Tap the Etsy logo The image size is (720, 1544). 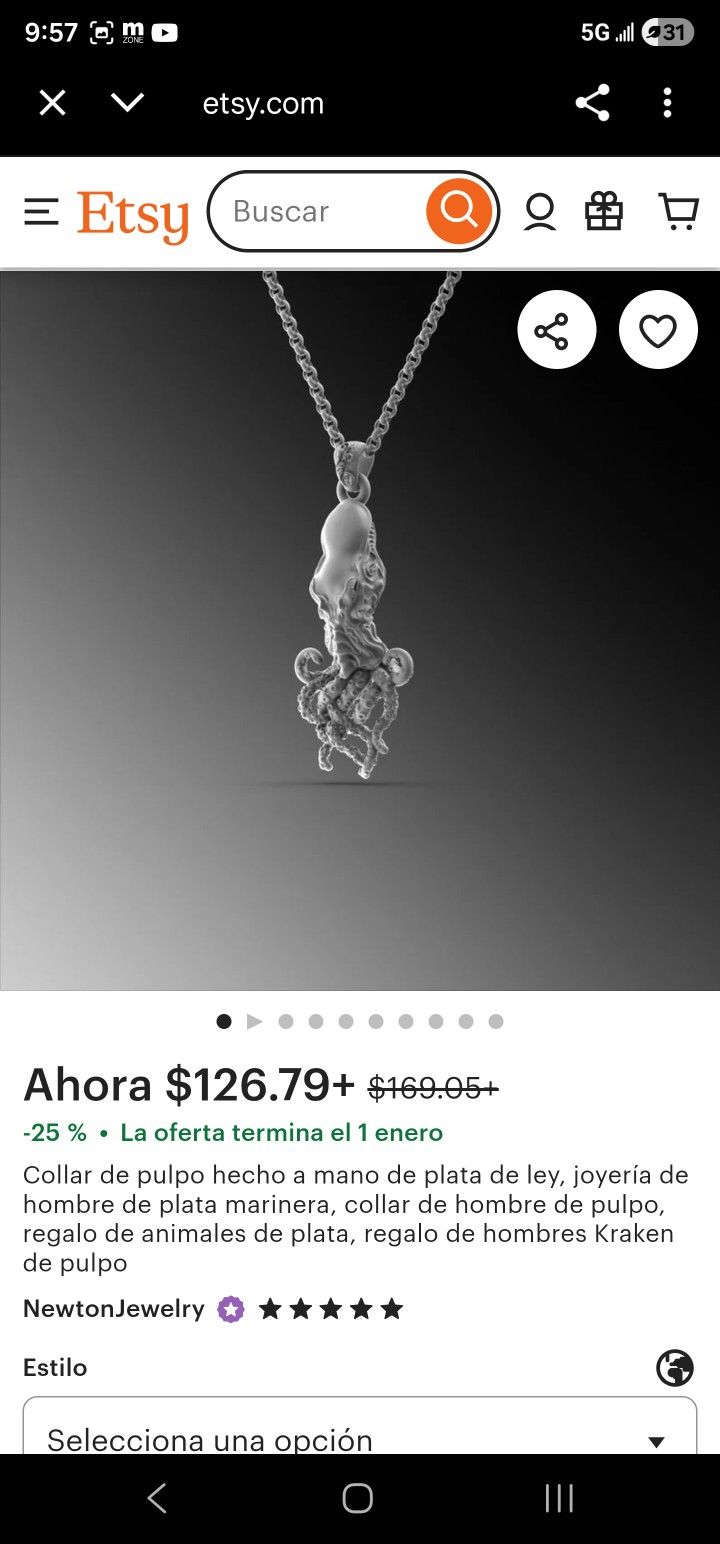133,211
